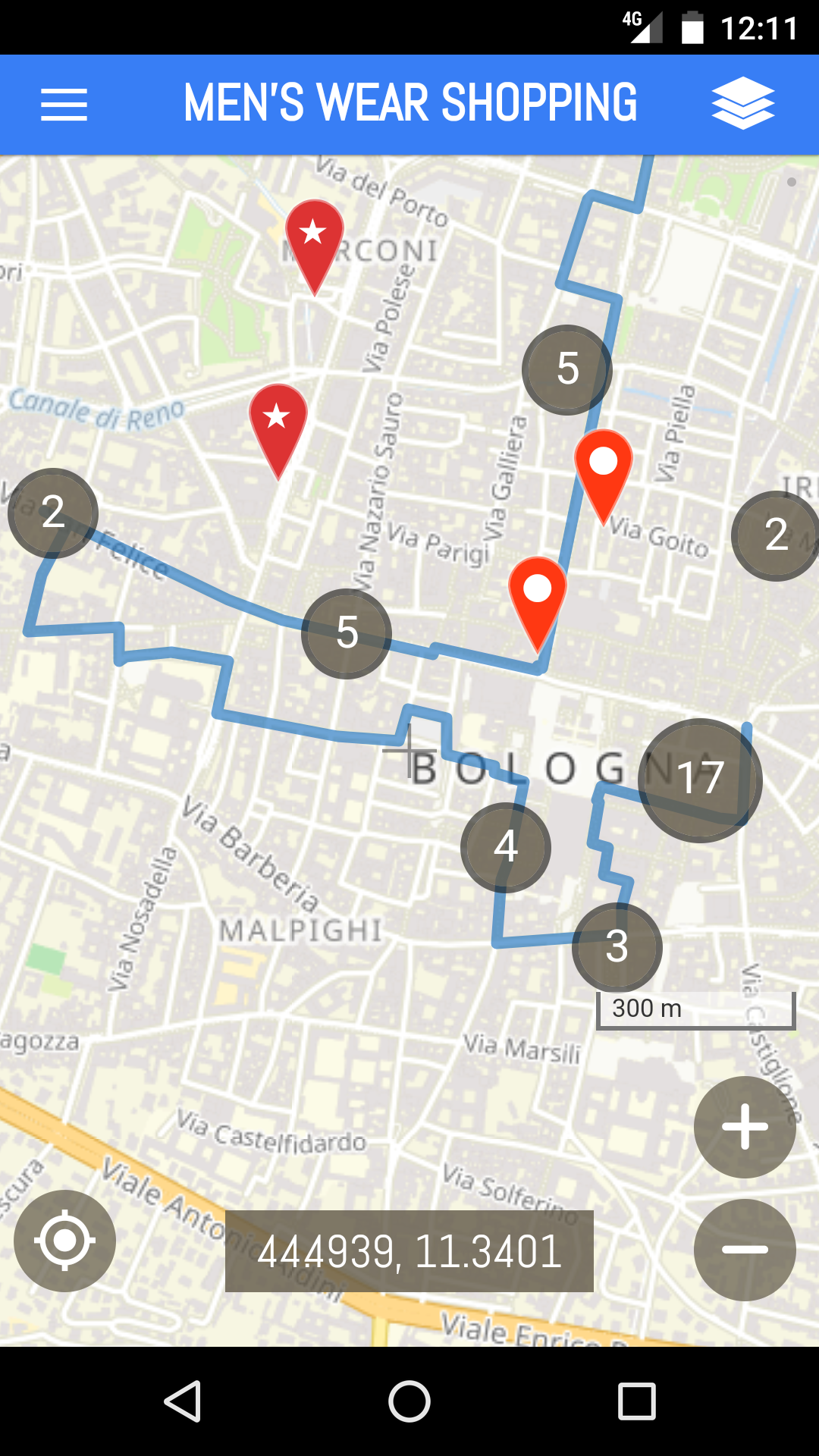
Task: Select the star pin near Marconi
Action: coord(314,237)
